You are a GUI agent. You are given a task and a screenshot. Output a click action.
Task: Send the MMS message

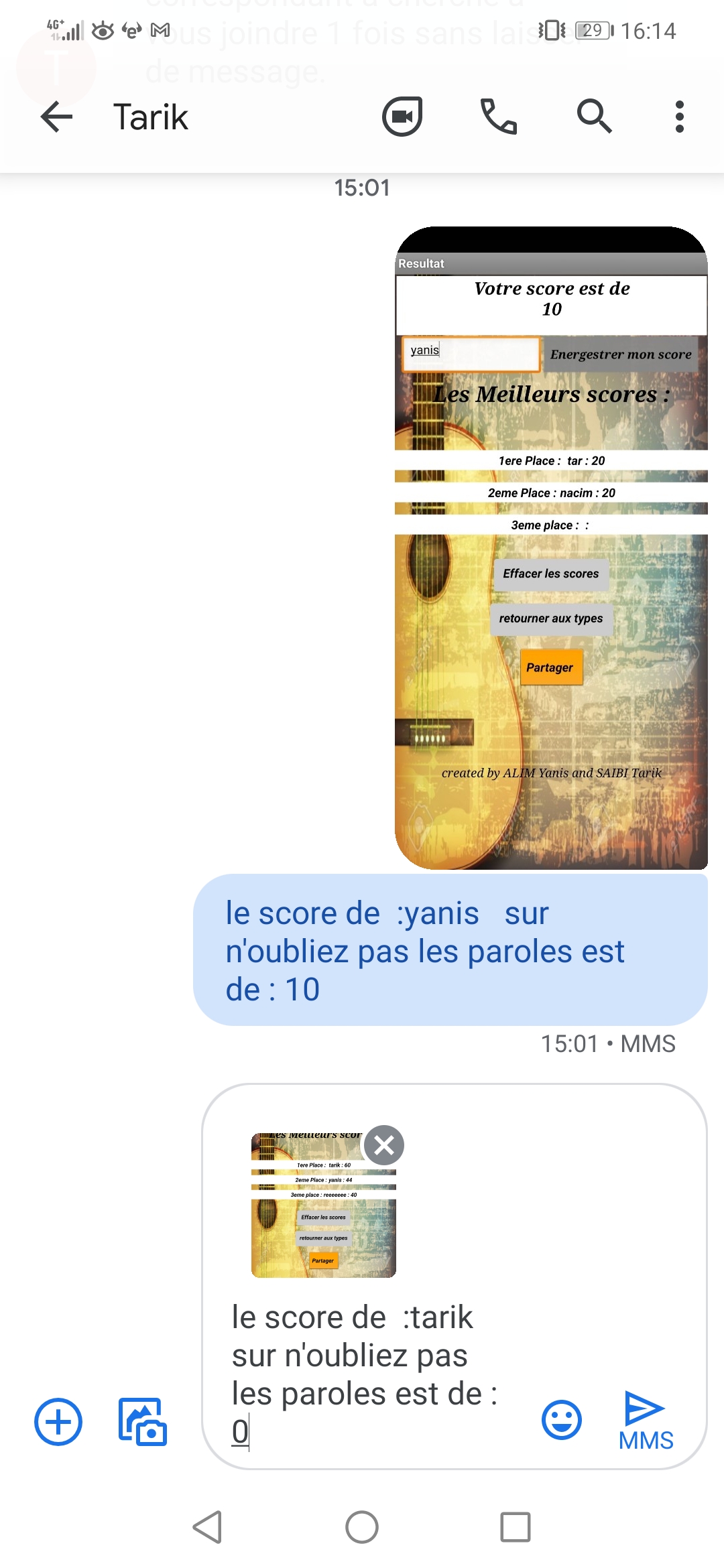[645, 1420]
